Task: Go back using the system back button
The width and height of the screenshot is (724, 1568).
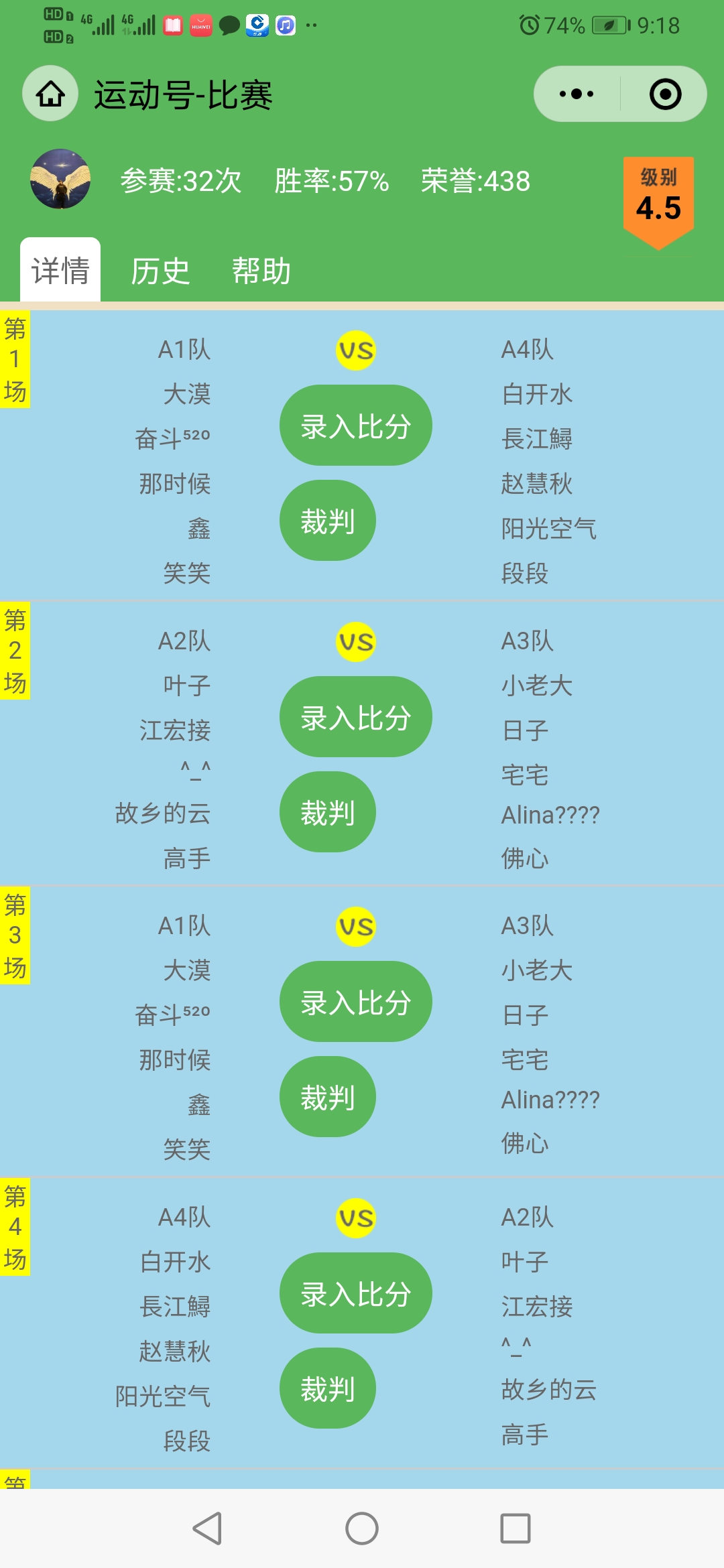Action: point(207,1528)
